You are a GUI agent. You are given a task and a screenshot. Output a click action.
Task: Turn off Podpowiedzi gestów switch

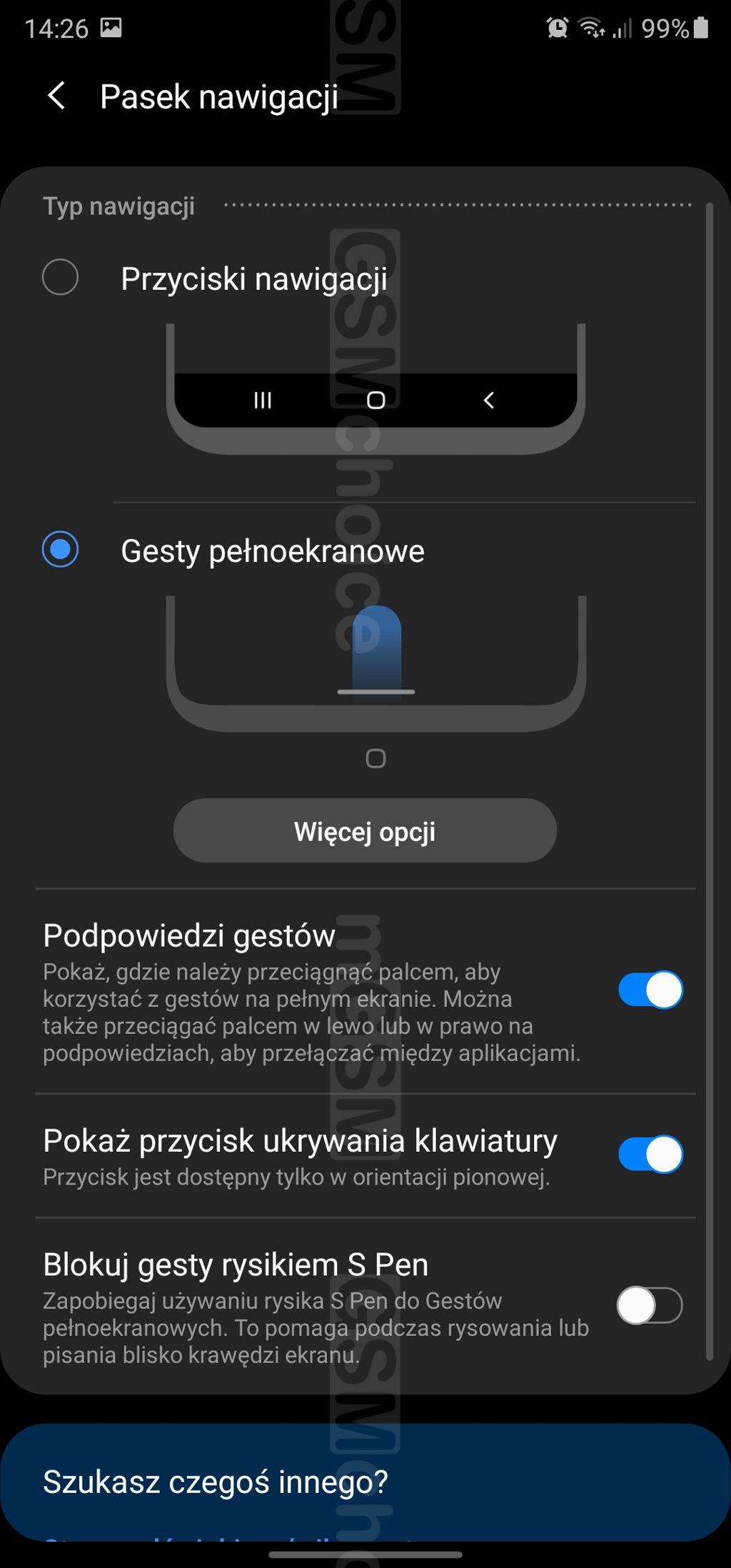tap(650, 990)
